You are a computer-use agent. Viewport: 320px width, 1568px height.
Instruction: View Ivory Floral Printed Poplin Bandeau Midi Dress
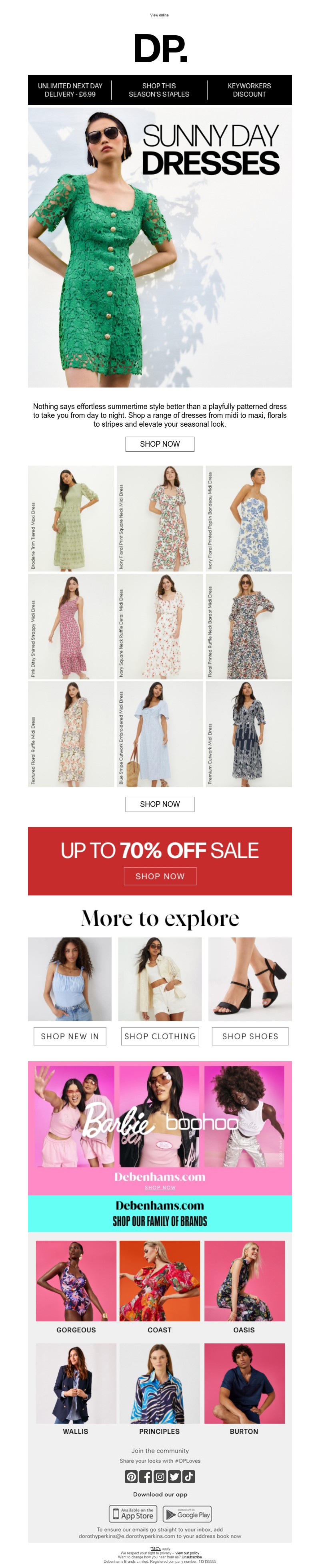[248, 518]
